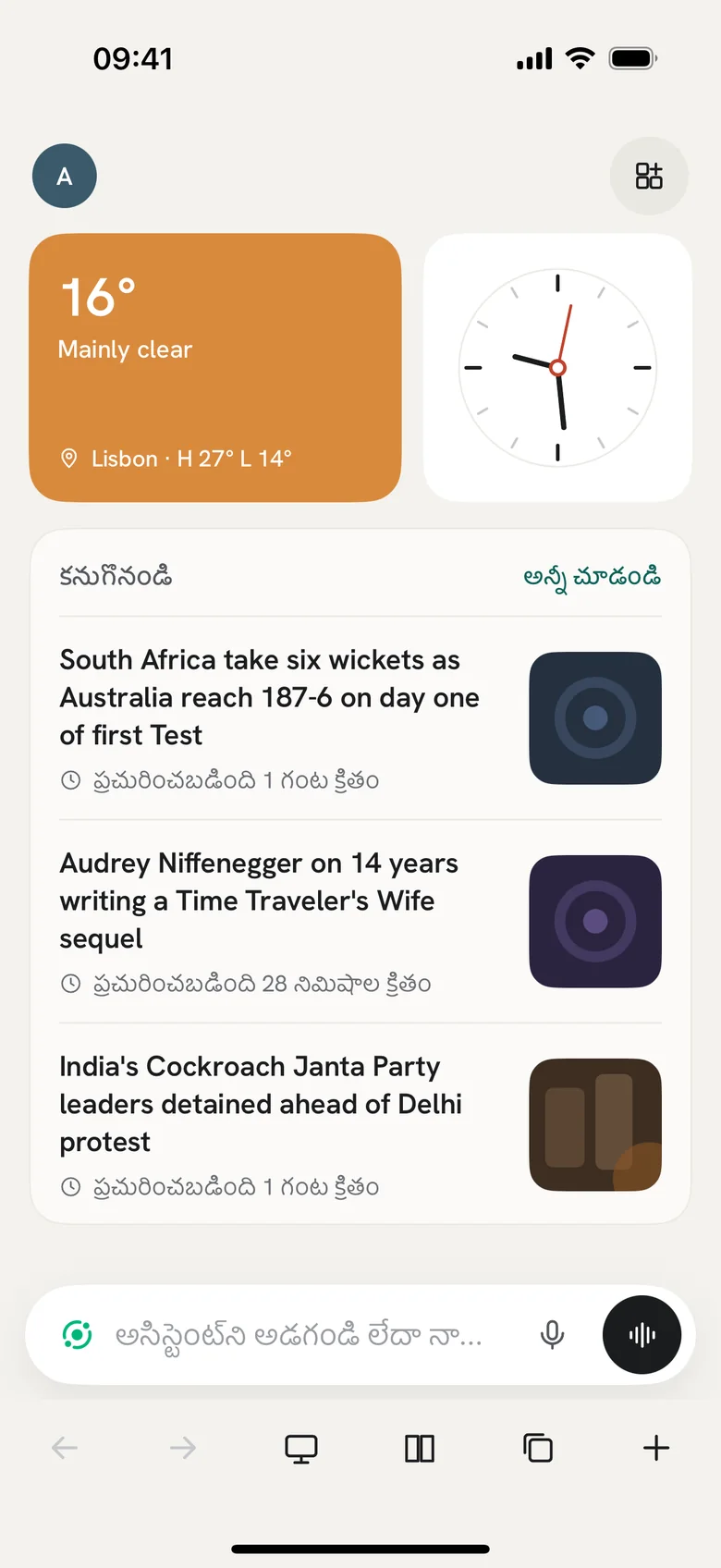Screen dimensions: 721x1568
Task: Focus the ask assistant search field
Action: pyautogui.click(x=298, y=1335)
